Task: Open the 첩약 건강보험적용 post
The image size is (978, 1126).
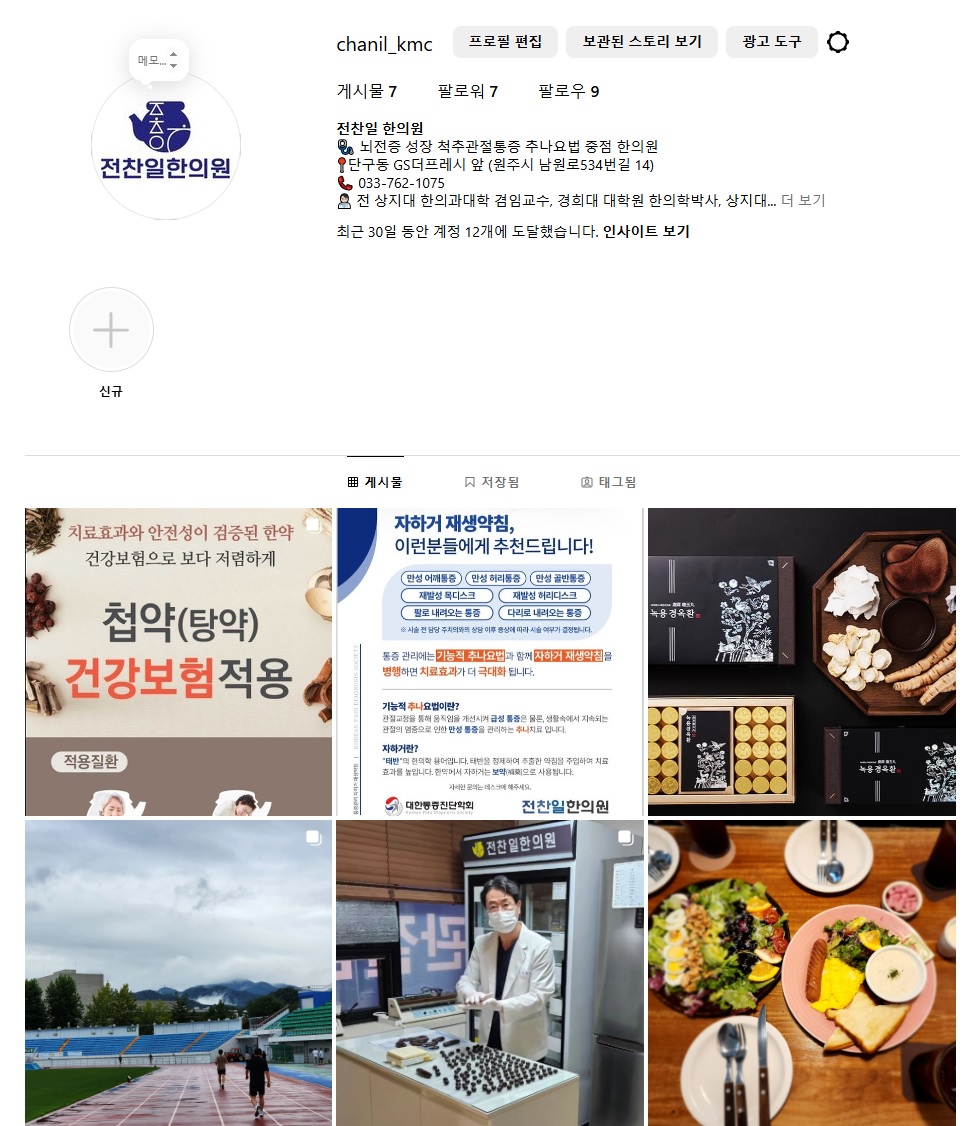Action: (178, 662)
